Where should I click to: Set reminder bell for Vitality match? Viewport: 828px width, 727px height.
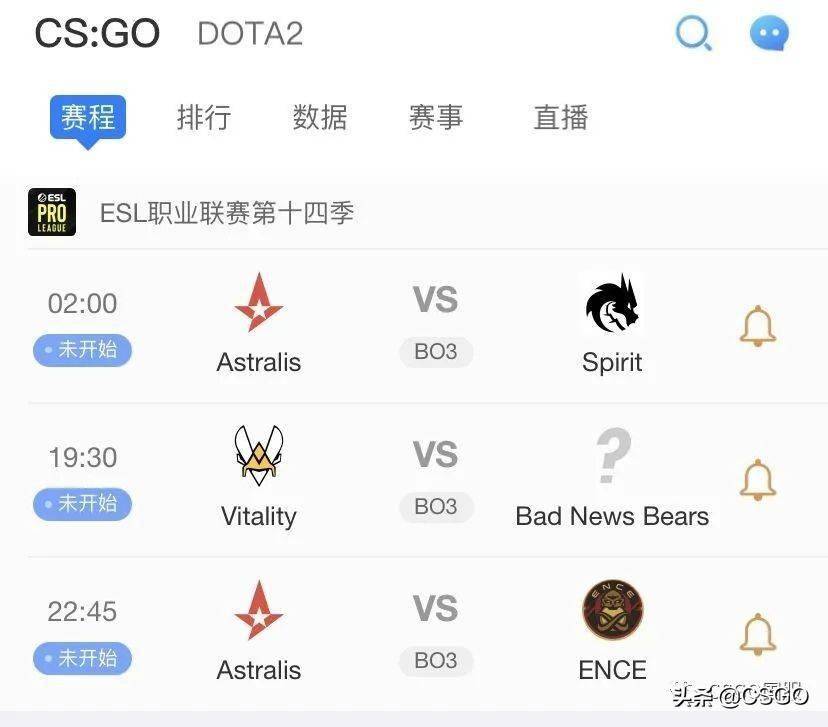[757, 481]
